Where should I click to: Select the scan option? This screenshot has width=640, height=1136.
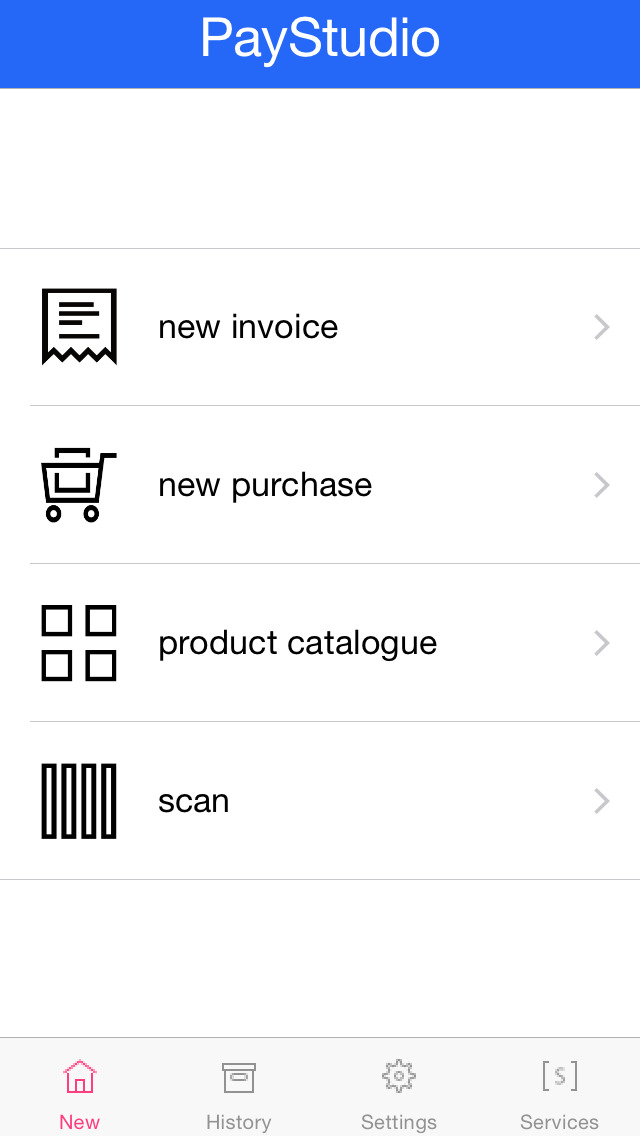[320, 801]
